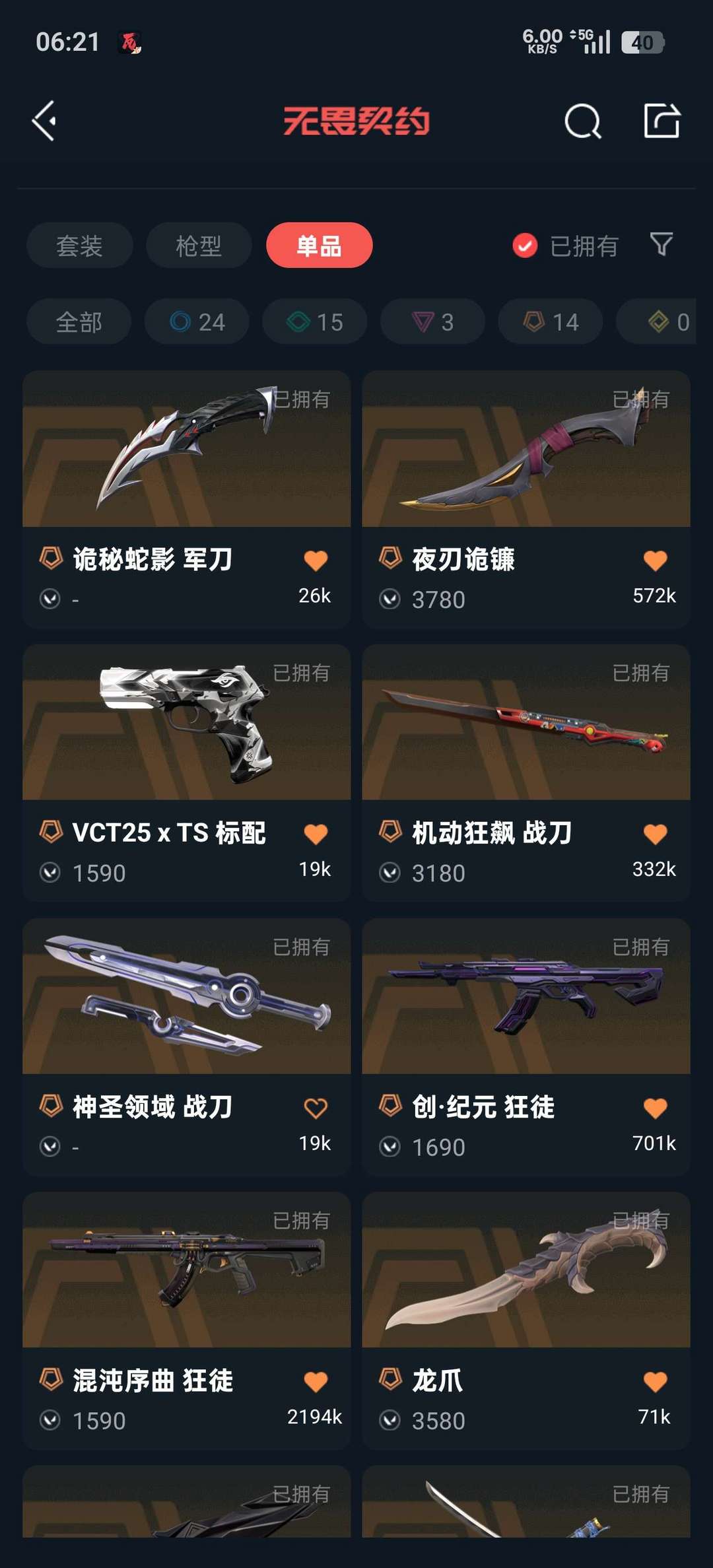Toggle the 已拥有 owned filter
This screenshot has height=1568, width=713.
[565, 245]
